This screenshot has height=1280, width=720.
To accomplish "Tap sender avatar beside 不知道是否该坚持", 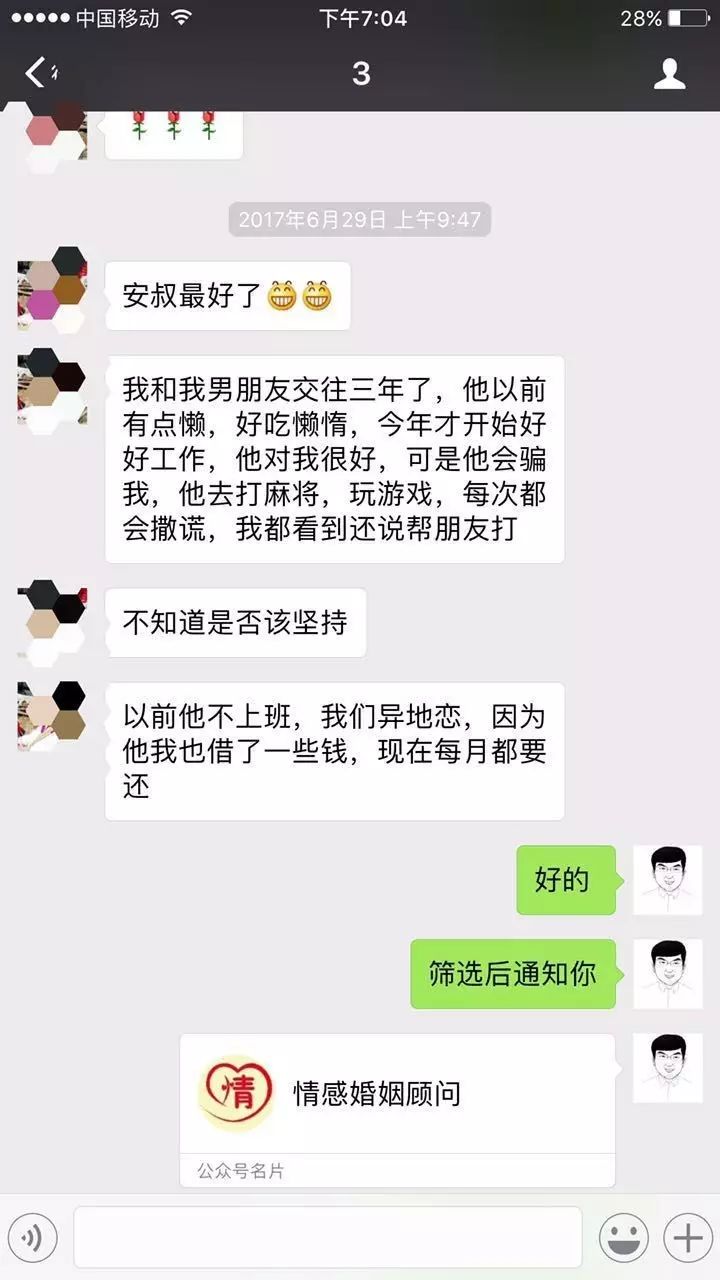I will [x=52, y=622].
